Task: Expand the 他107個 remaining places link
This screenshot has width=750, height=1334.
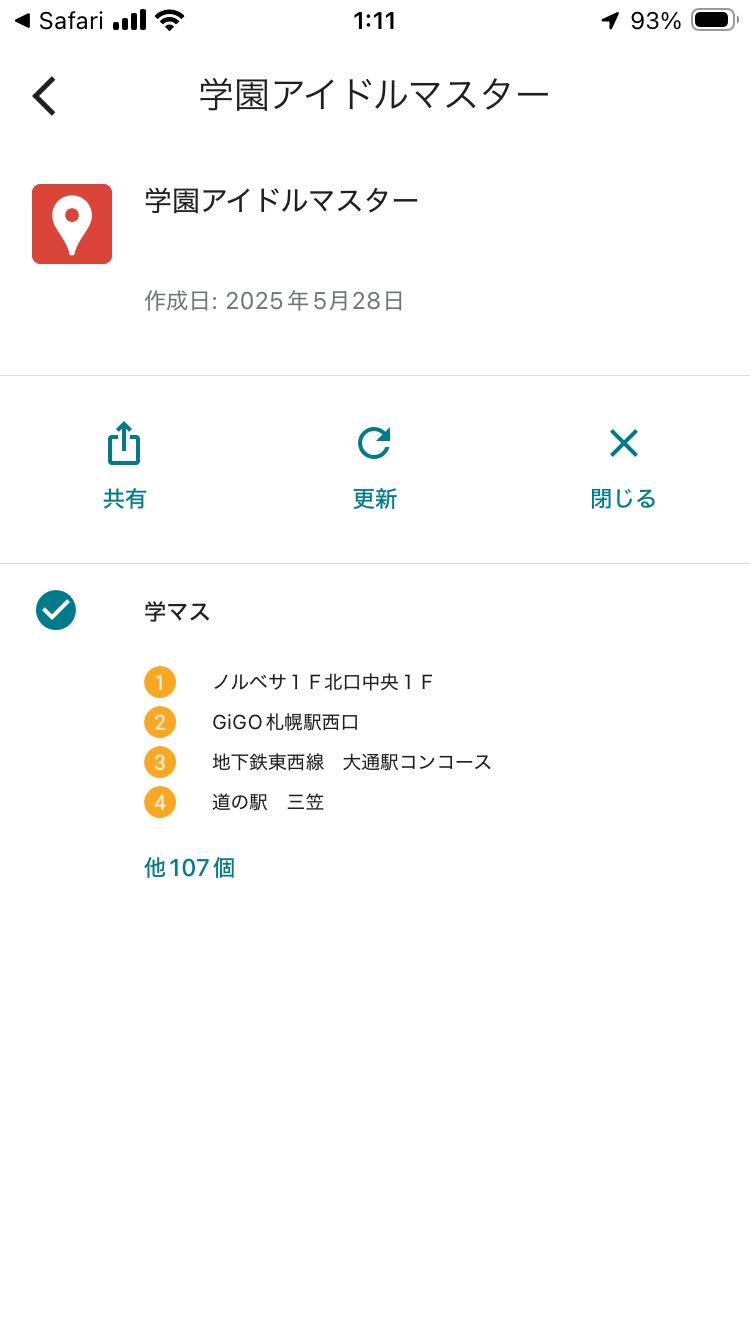Action: pos(189,867)
